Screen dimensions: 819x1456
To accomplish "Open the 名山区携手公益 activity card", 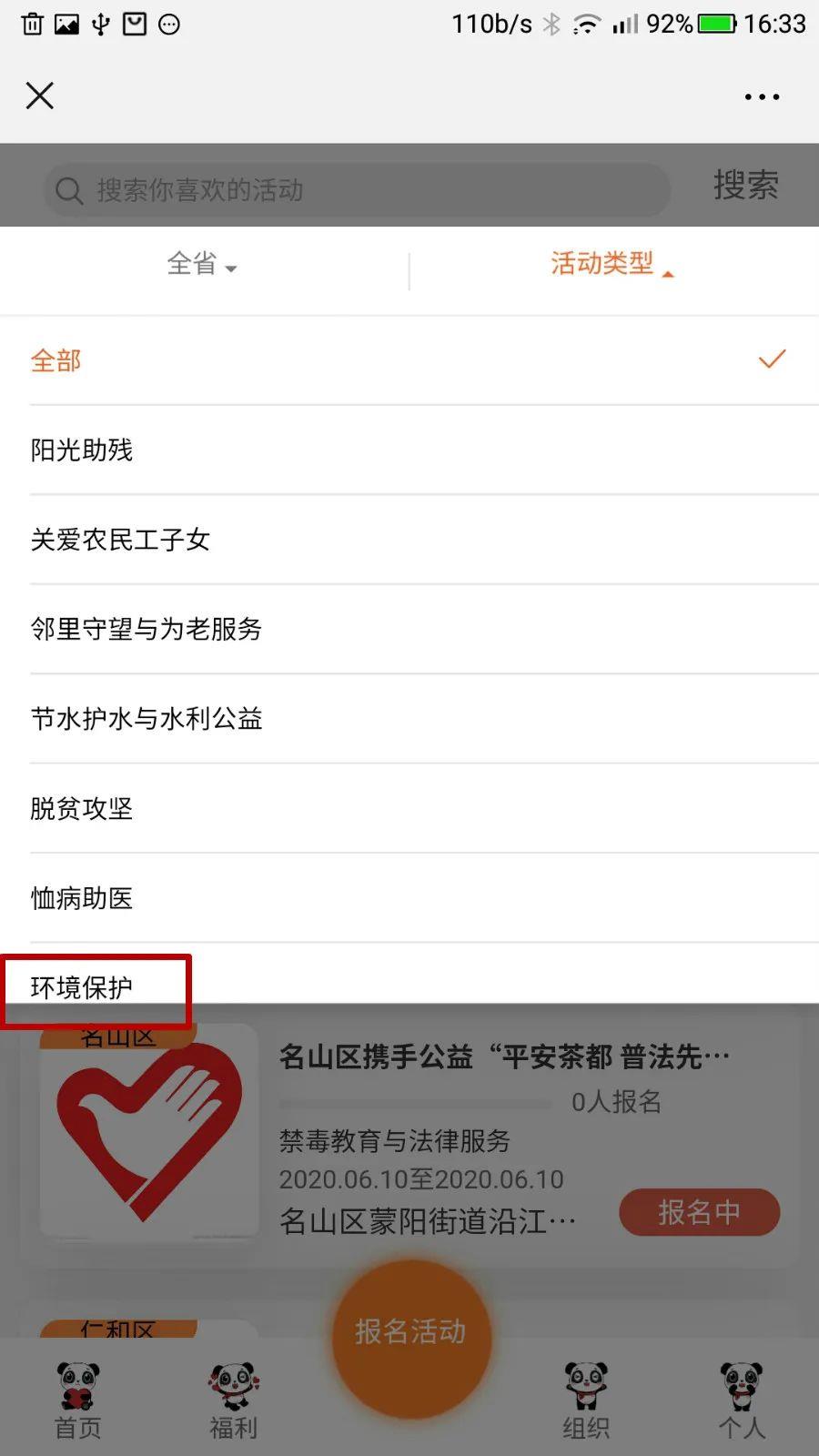I will pos(503,1057).
